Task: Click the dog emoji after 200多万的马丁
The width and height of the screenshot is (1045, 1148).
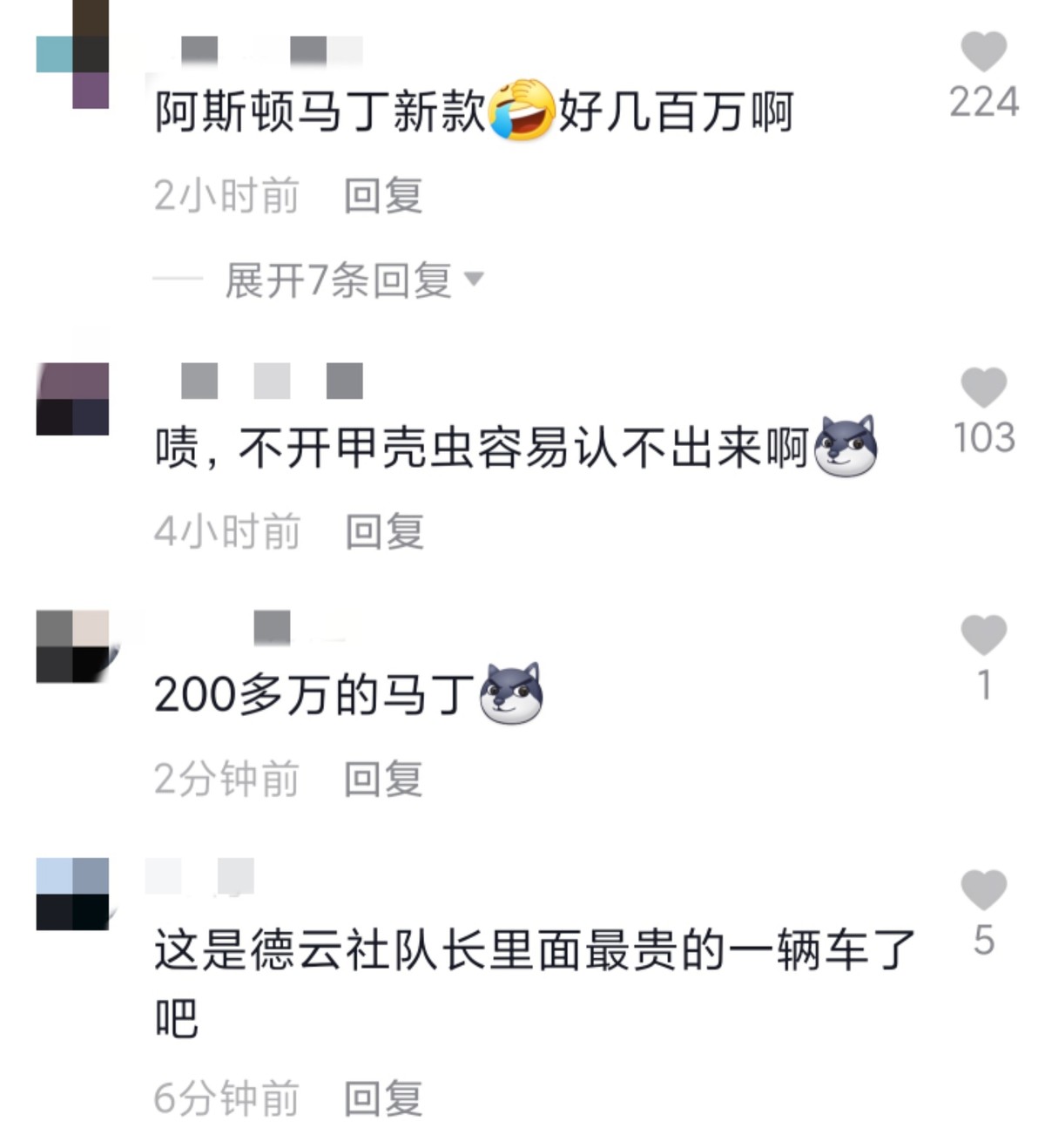Action: click(x=512, y=694)
